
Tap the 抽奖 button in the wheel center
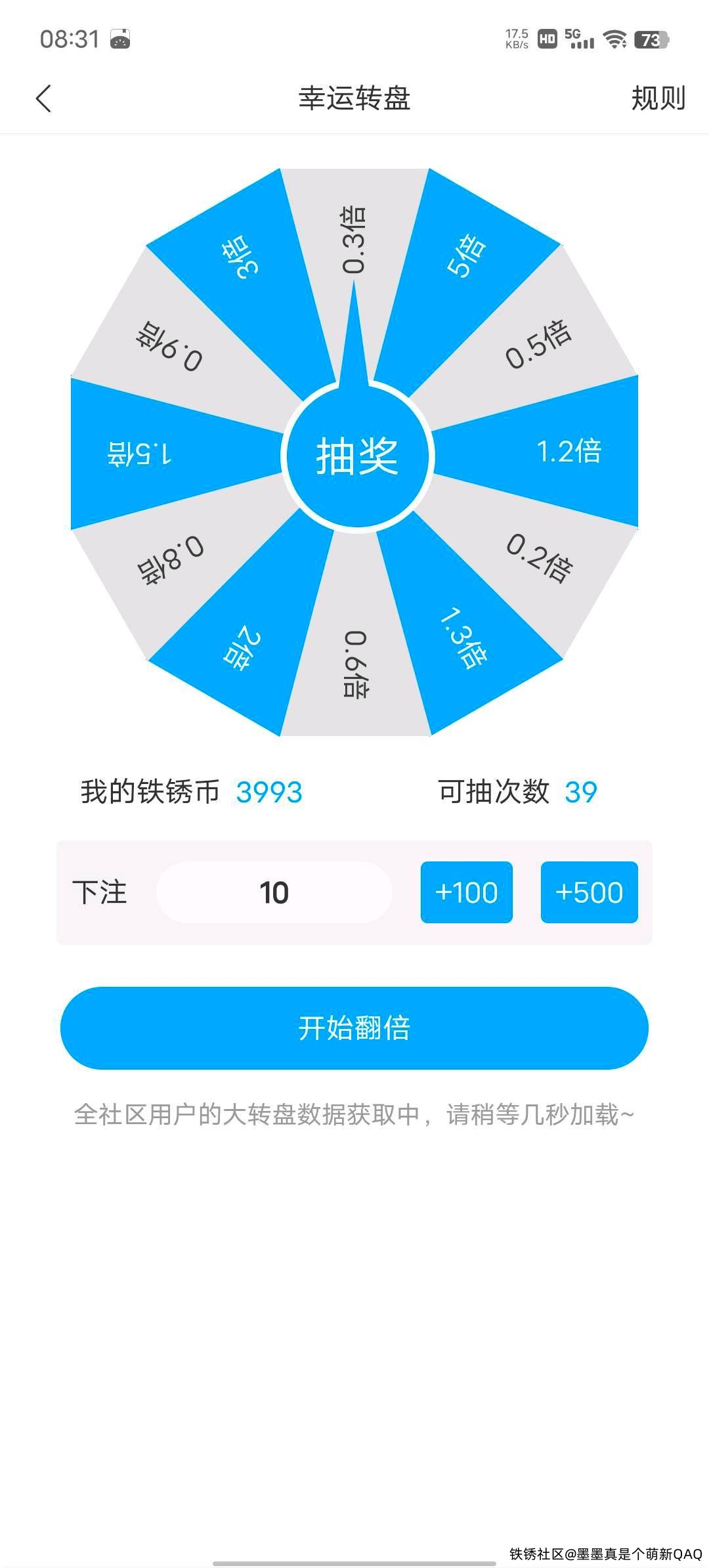pos(357,456)
